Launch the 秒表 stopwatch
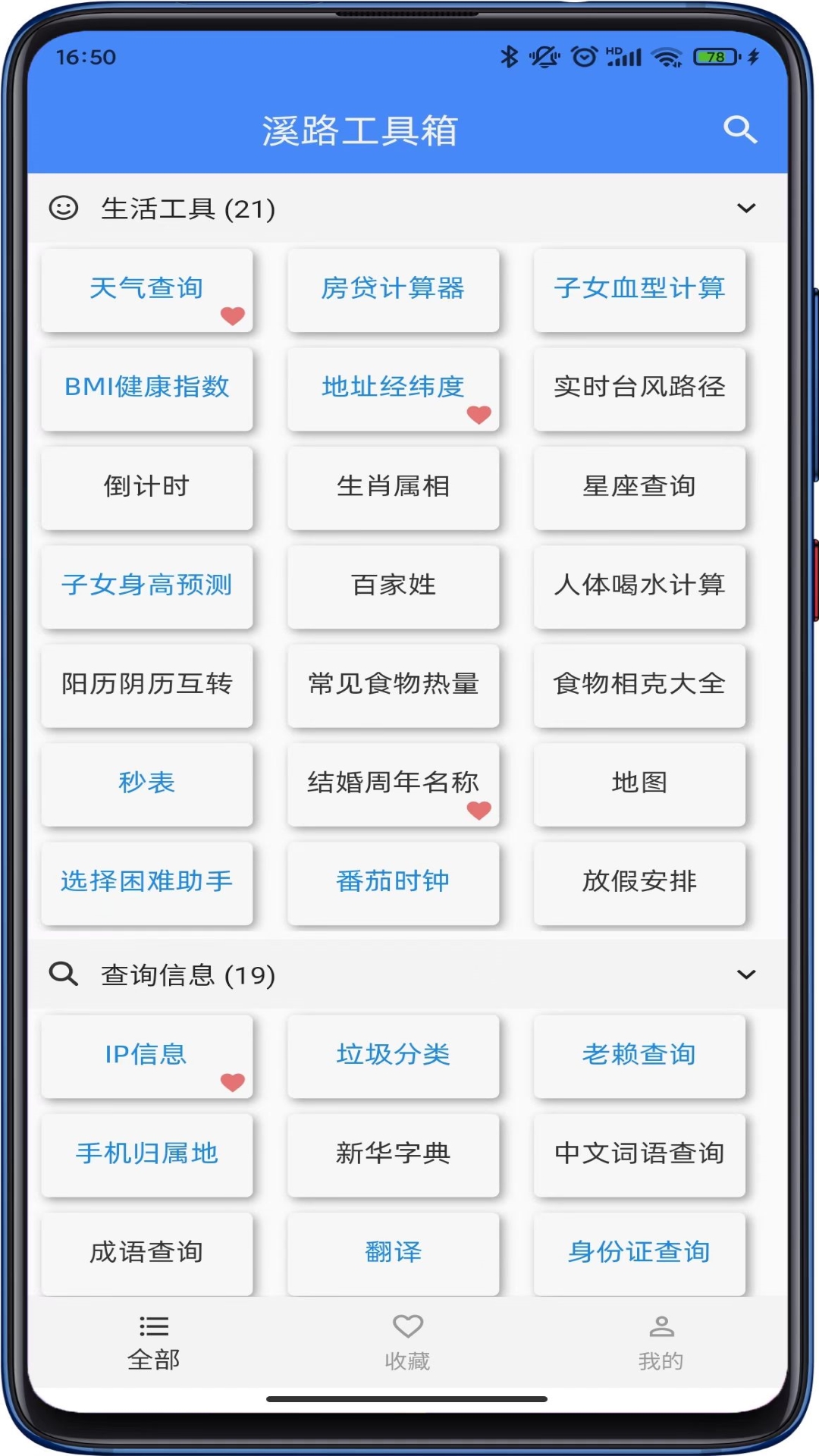Screen dimensions: 819x1456 [x=146, y=783]
